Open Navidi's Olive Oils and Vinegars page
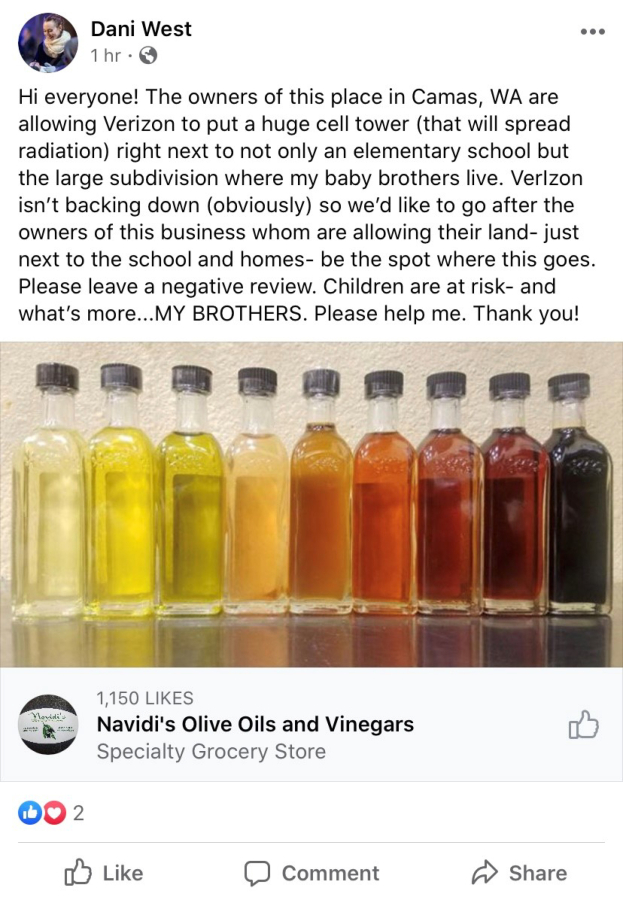Image resolution: width=623 pixels, height=900 pixels. [x=255, y=724]
